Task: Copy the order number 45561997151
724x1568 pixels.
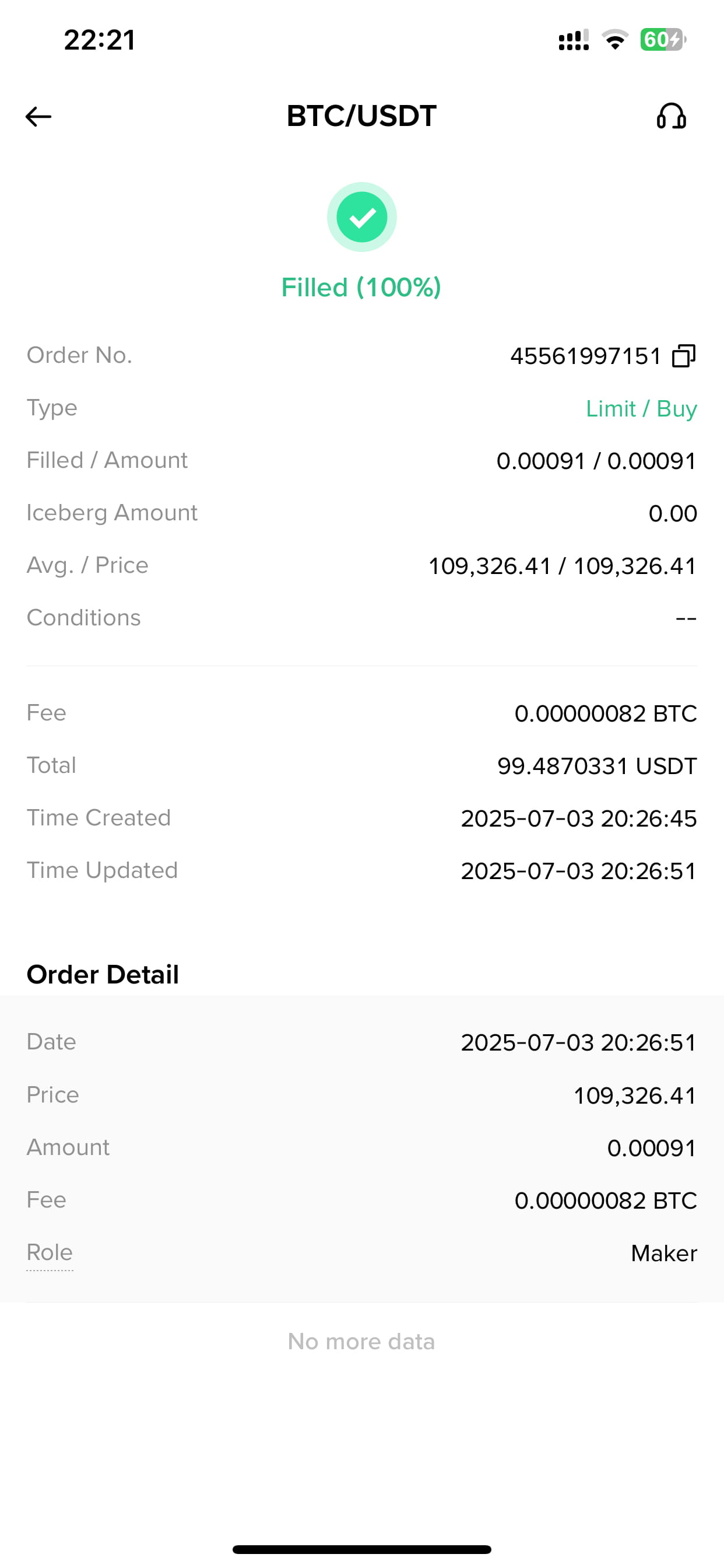Action: (x=683, y=356)
